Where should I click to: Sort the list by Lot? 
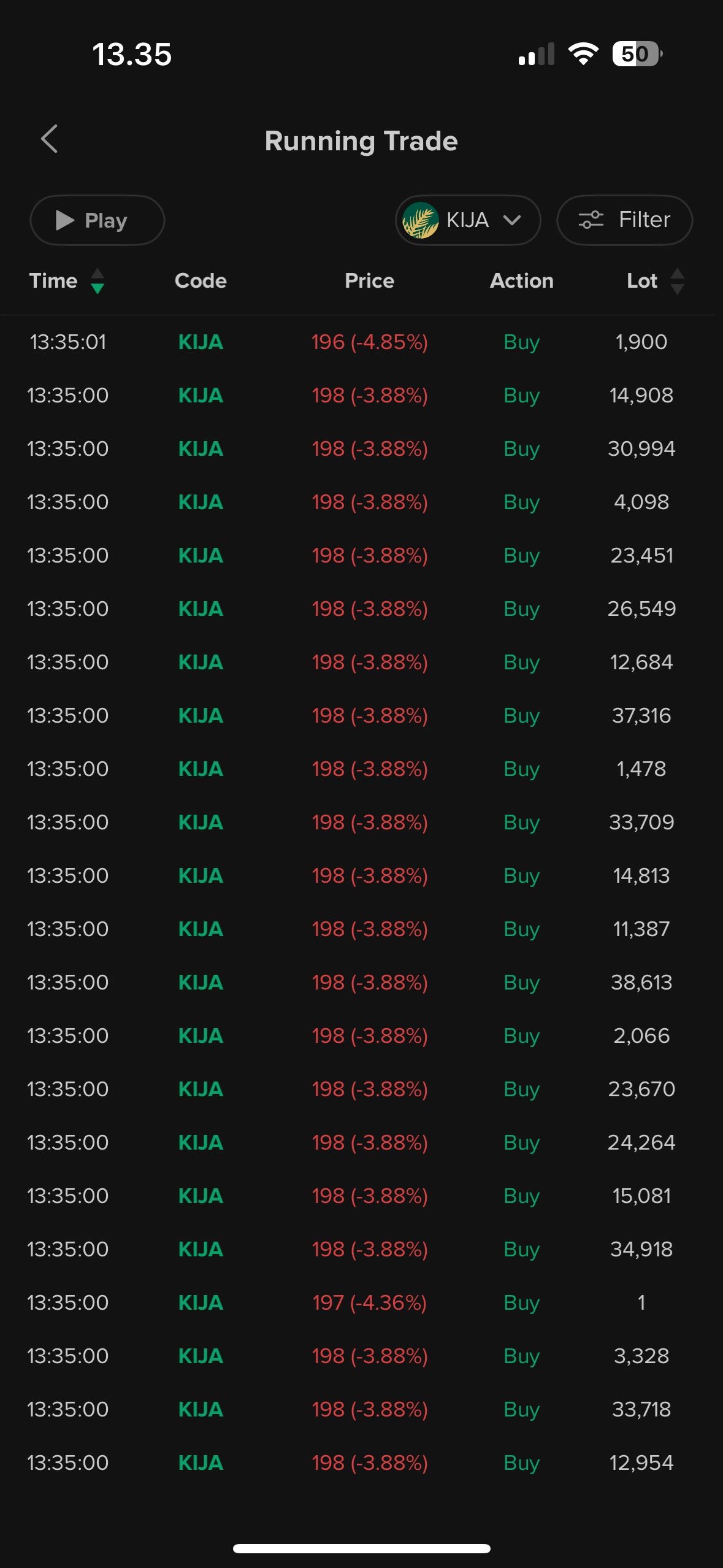655,281
